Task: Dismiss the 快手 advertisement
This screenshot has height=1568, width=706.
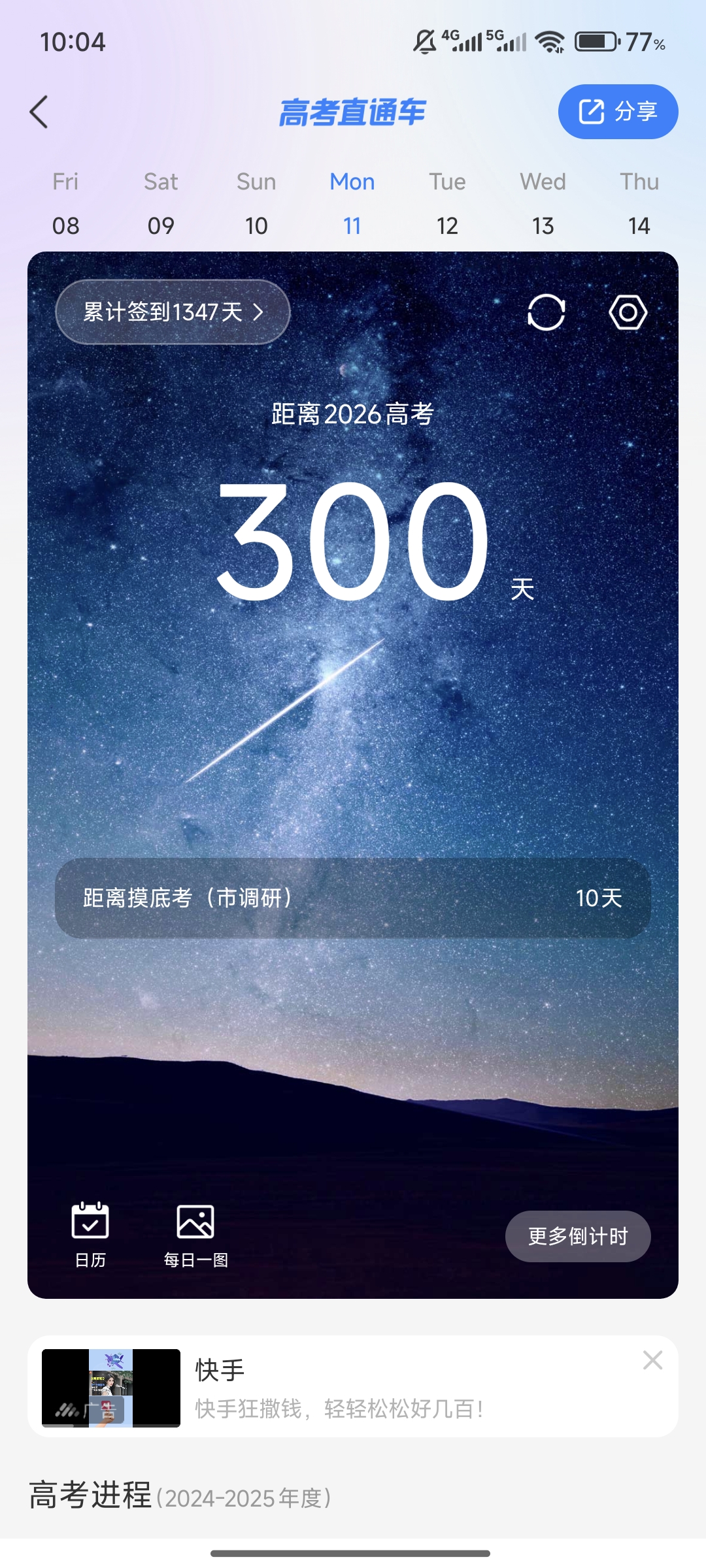Action: click(x=652, y=1360)
